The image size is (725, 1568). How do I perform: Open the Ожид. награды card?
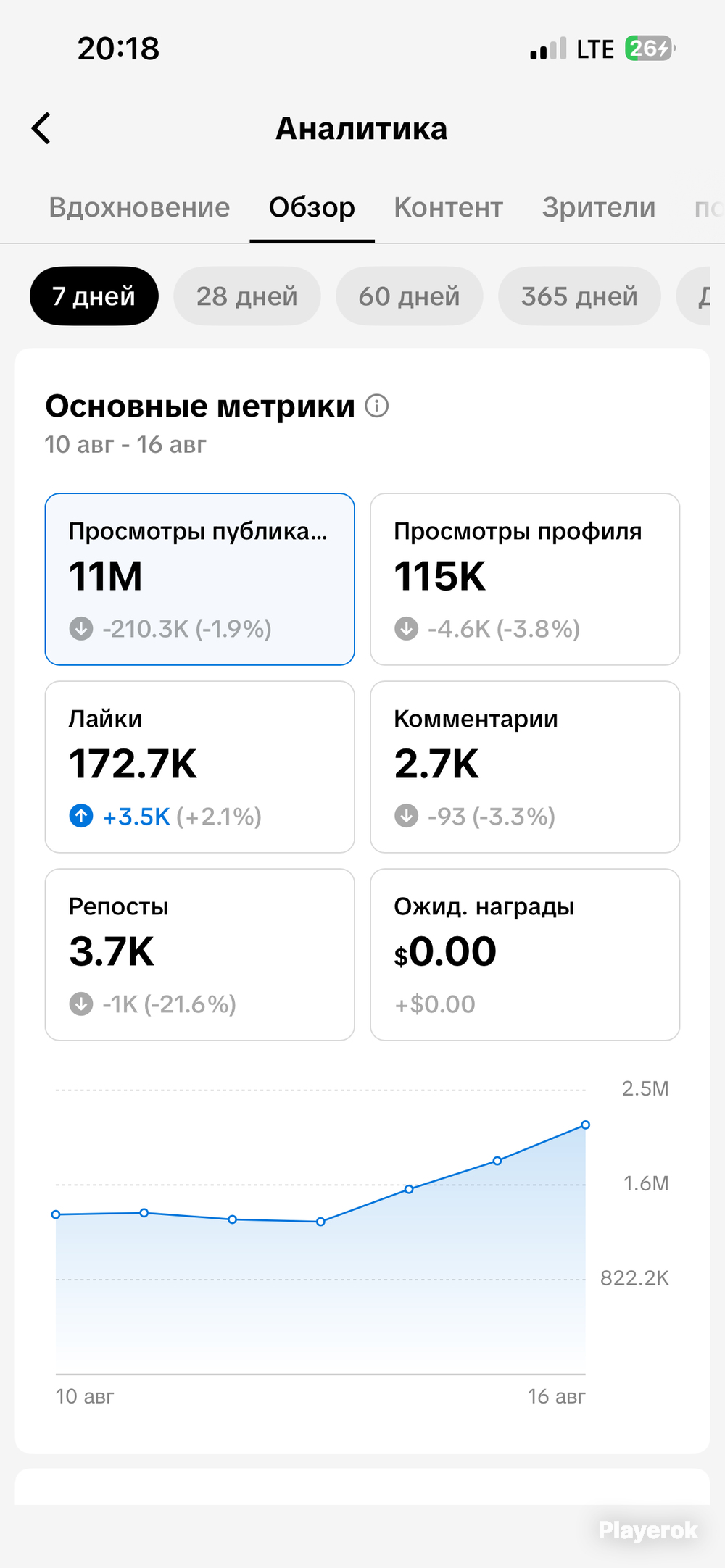pos(525,954)
